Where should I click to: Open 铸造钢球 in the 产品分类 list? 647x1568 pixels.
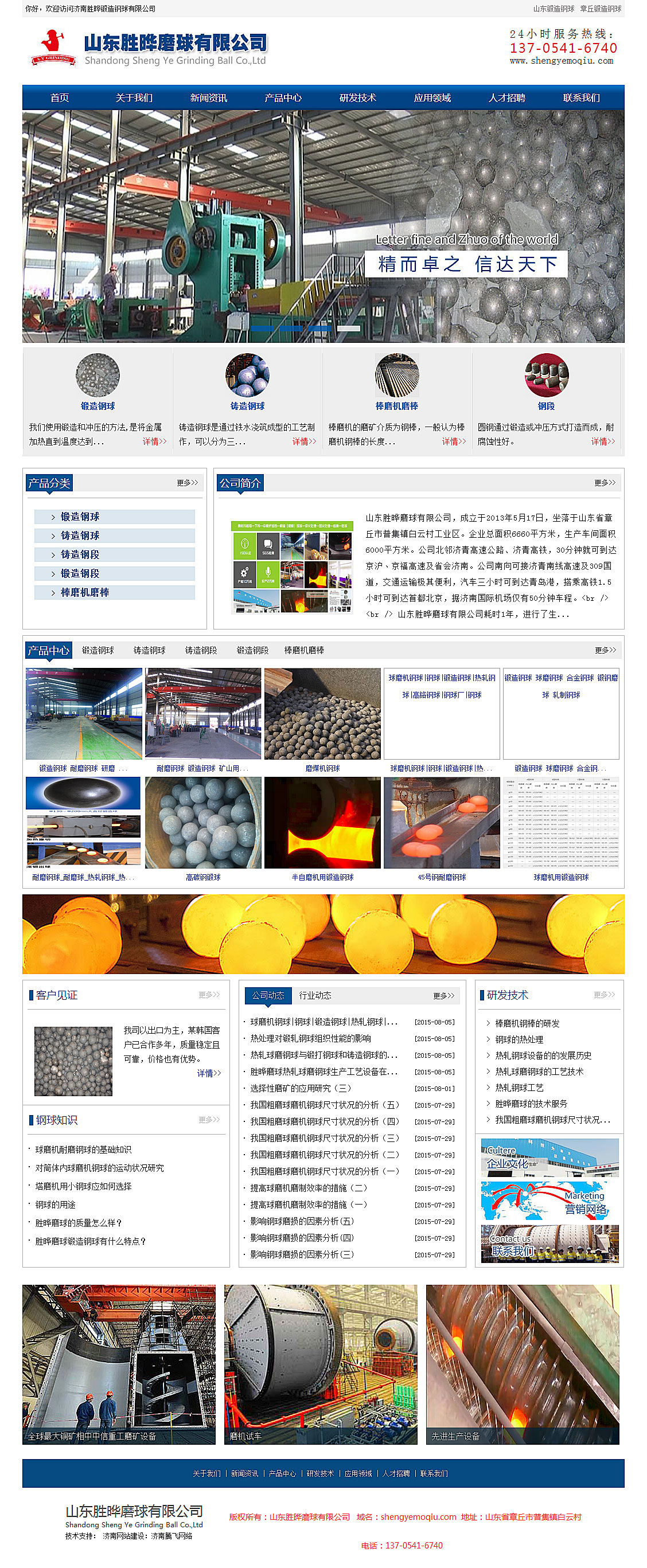(80, 535)
